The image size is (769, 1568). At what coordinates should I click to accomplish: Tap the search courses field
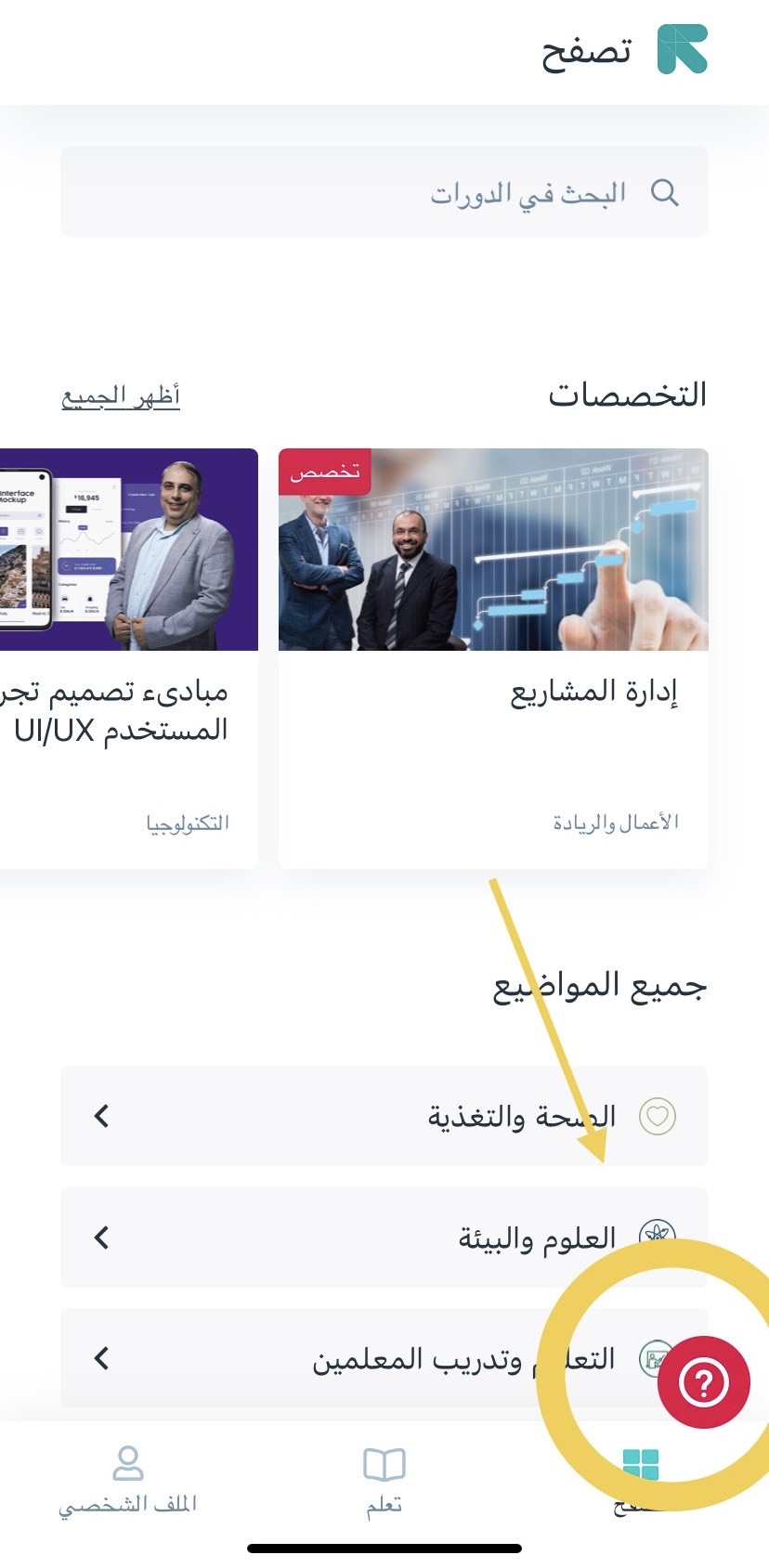tap(384, 192)
